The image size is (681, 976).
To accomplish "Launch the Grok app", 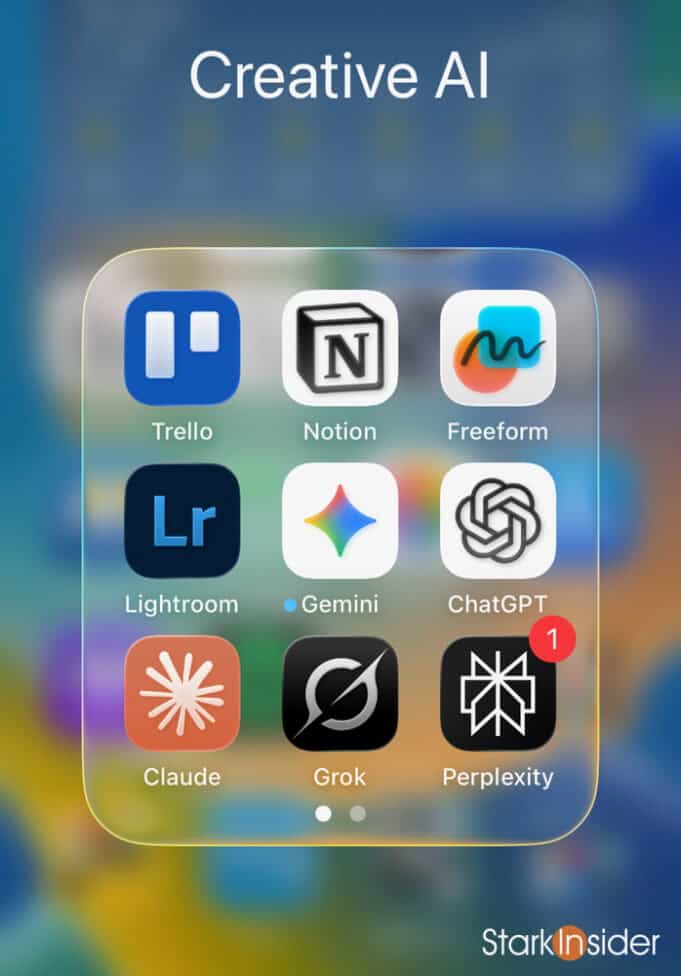I will [340, 694].
